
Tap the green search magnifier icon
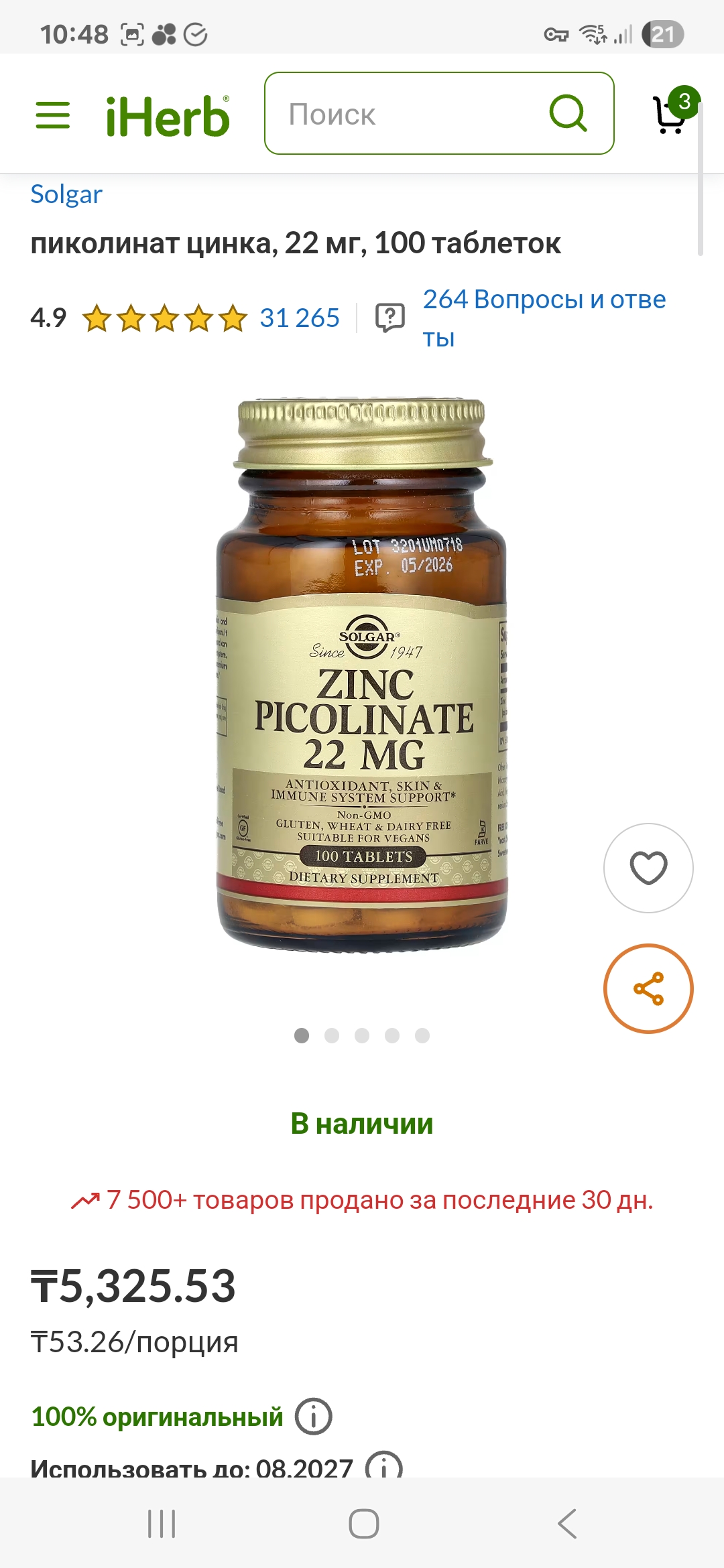pos(568,113)
